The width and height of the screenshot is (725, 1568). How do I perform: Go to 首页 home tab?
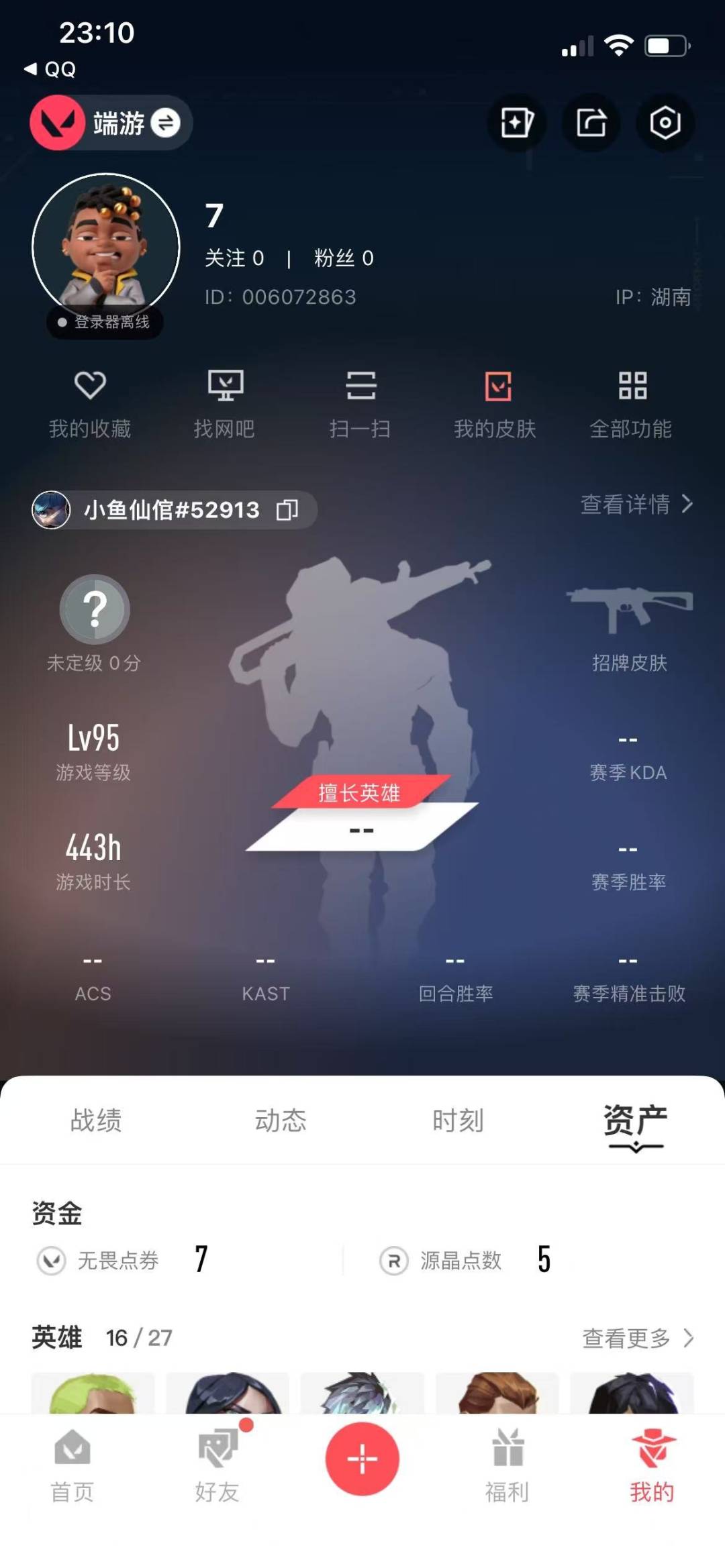[x=72, y=1465]
